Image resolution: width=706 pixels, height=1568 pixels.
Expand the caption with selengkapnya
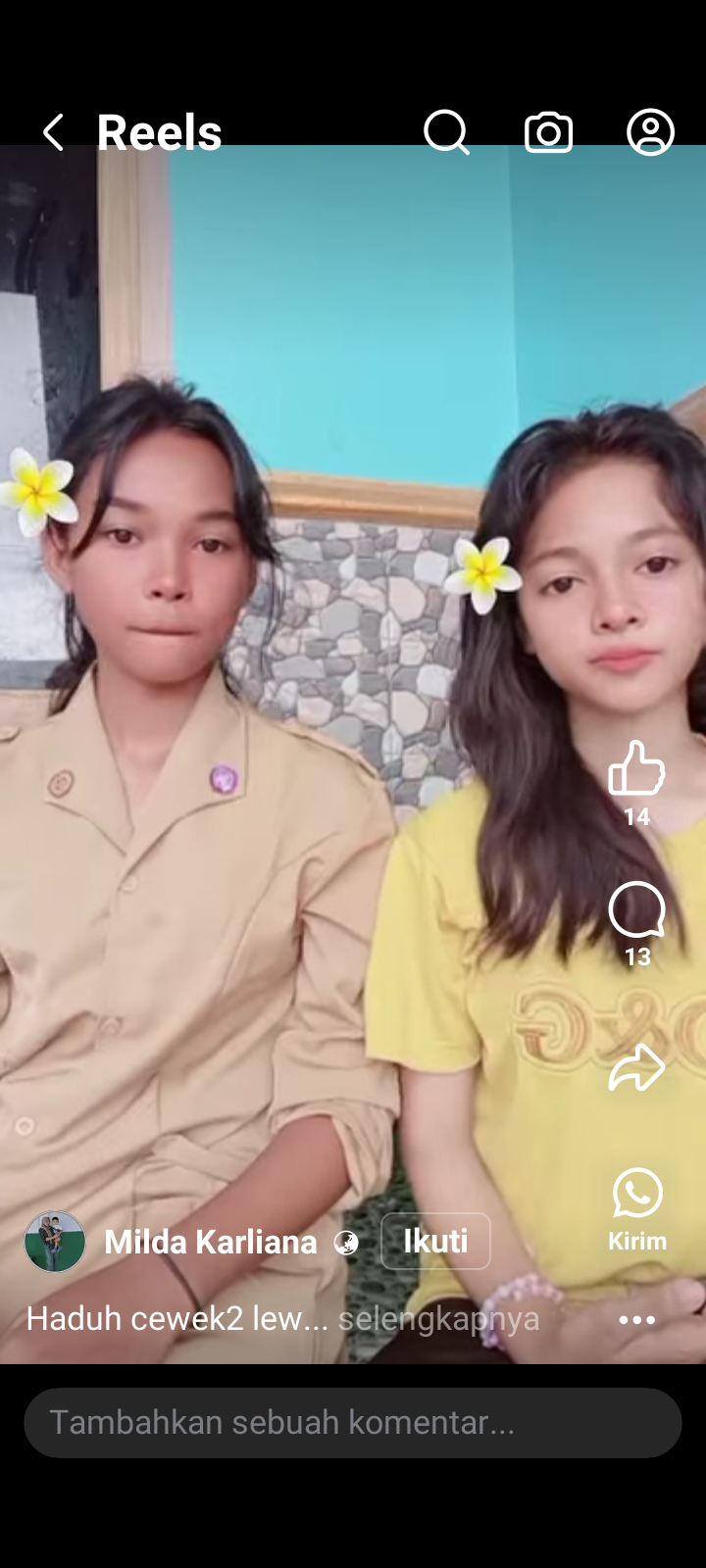438,1319
